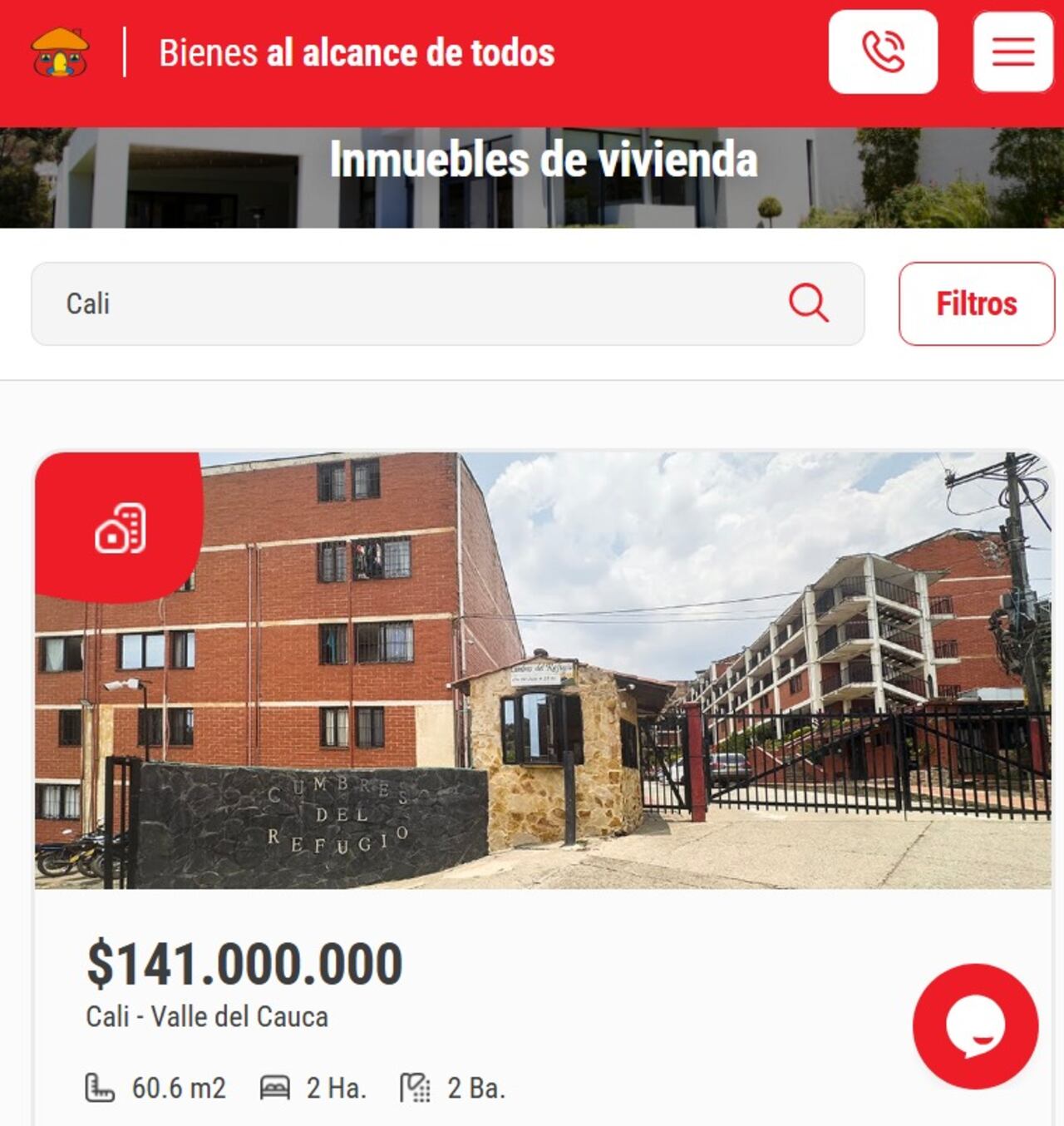Open the Filtros button
Screen dimensions: 1064x1126
pos(976,304)
